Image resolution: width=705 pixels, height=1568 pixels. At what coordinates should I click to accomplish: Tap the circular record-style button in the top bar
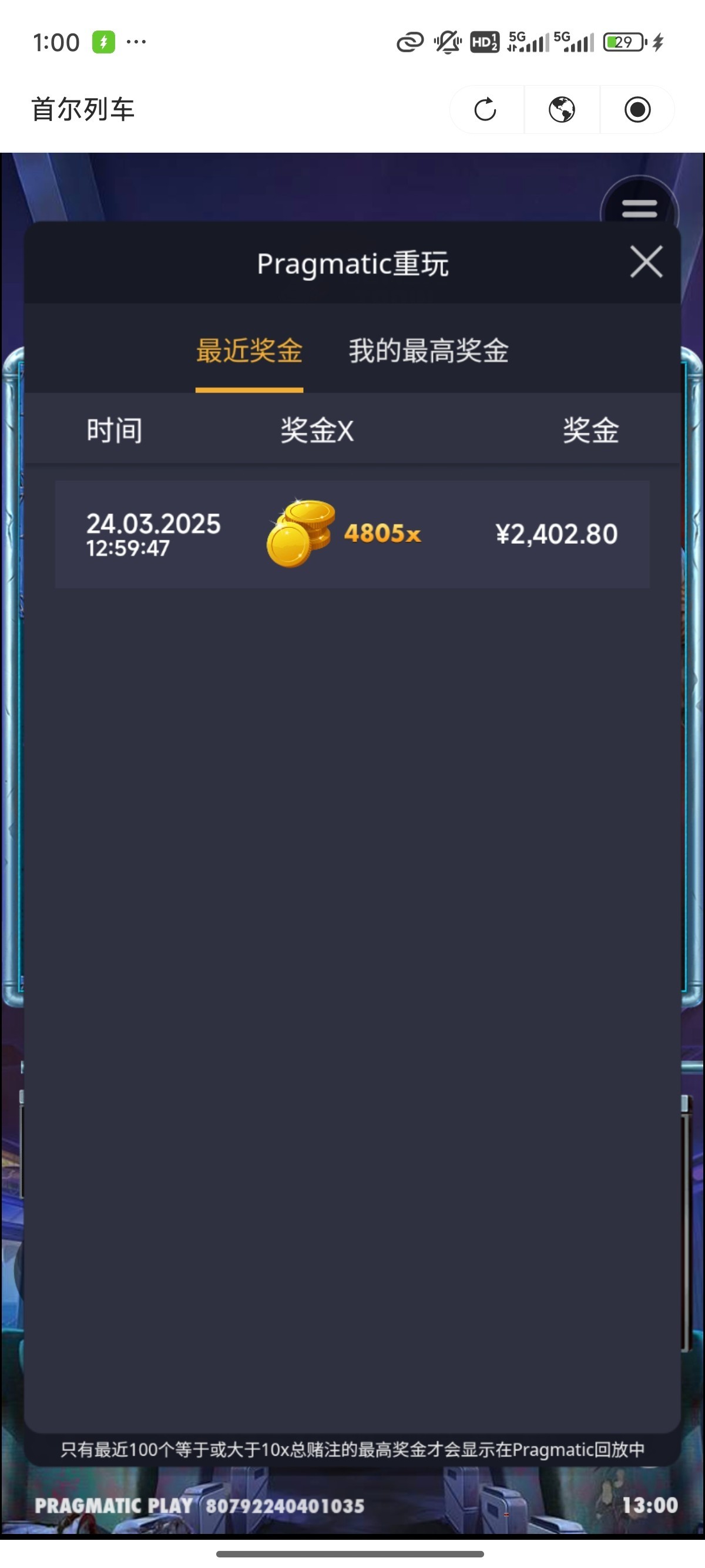pyautogui.click(x=637, y=110)
